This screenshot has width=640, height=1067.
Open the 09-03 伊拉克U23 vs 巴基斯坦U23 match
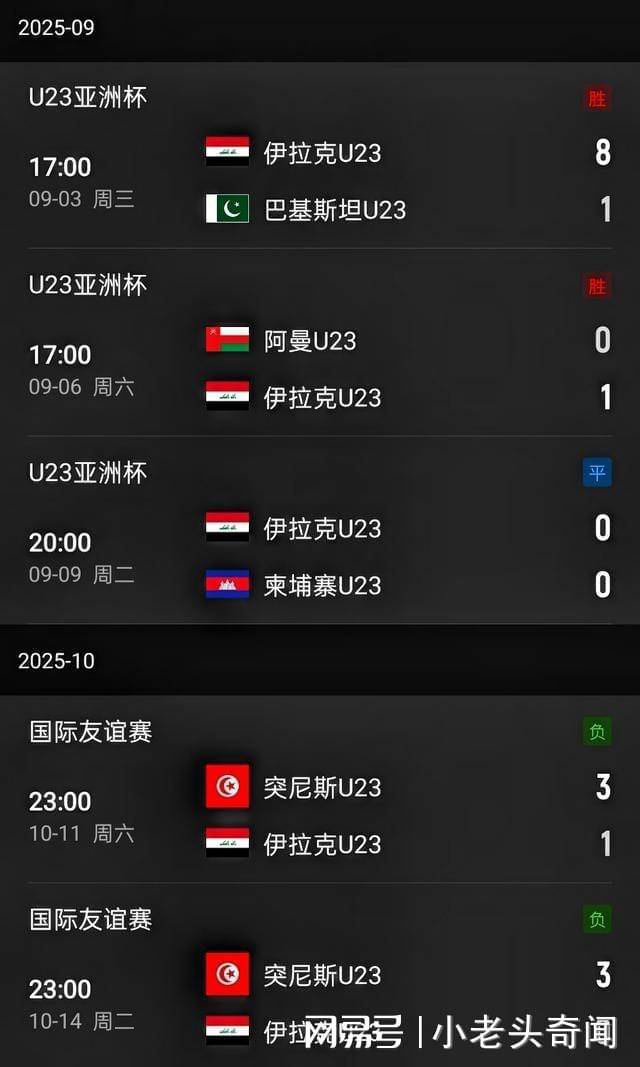point(320,181)
